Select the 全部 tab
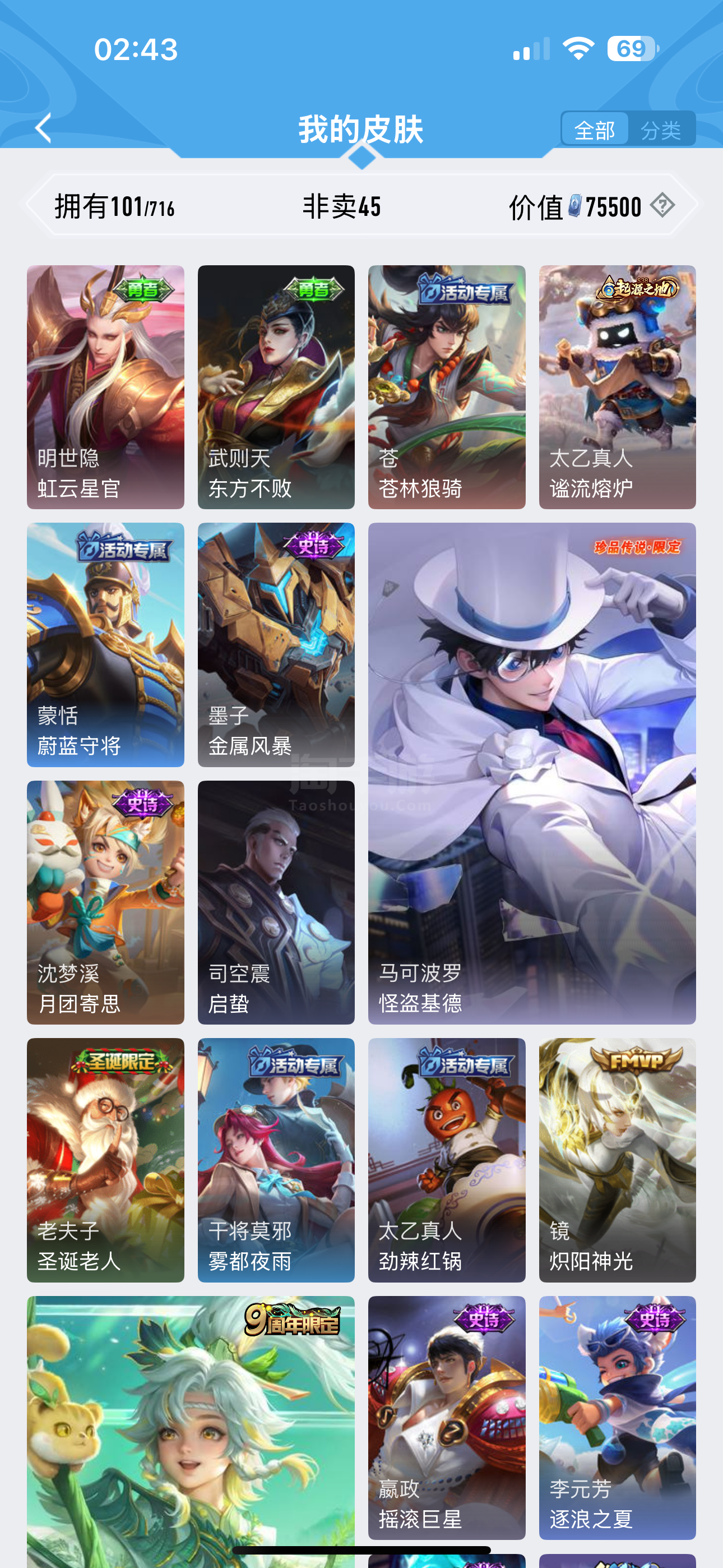Image resolution: width=723 pixels, height=1568 pixels. 595,130
